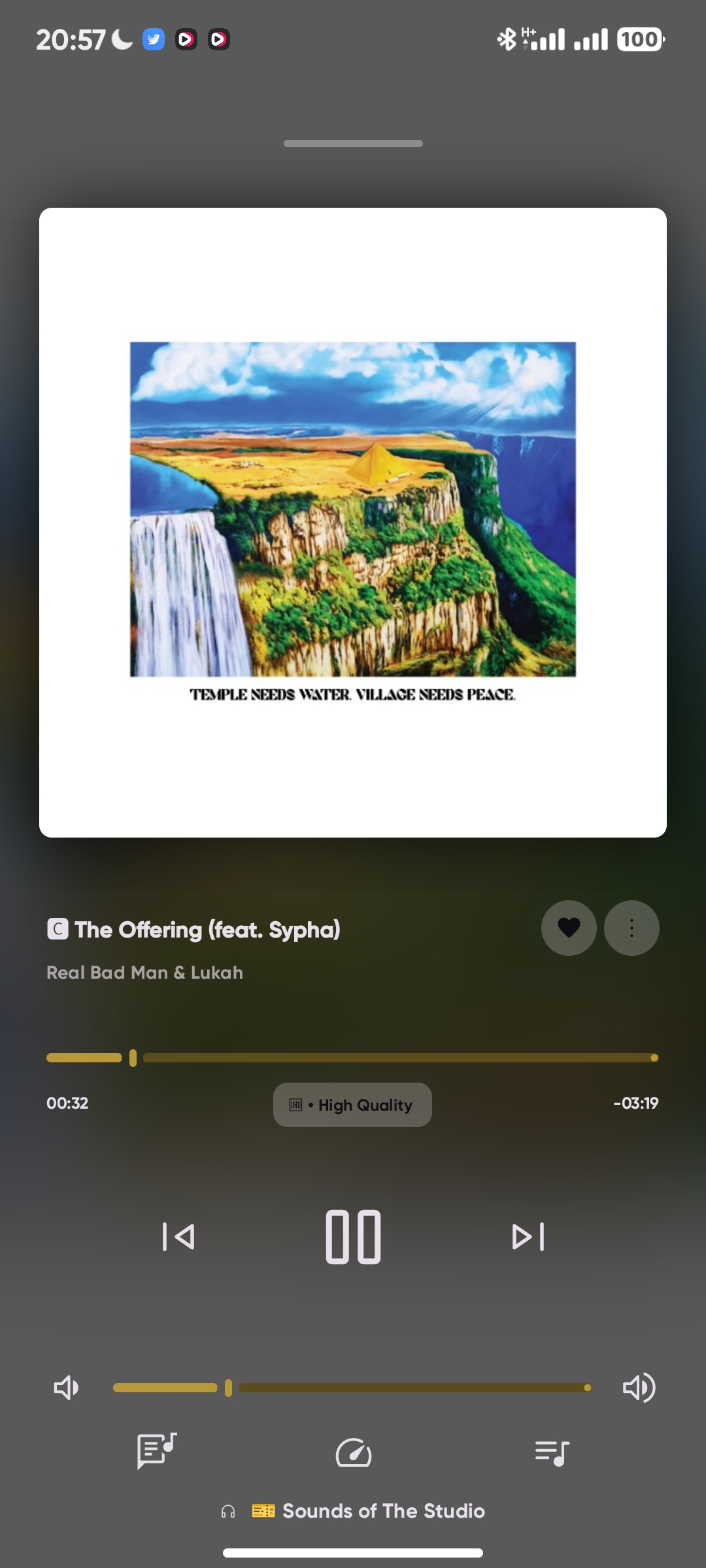
Task: Skip to the next track
Action: click(x=528, y=1237)
